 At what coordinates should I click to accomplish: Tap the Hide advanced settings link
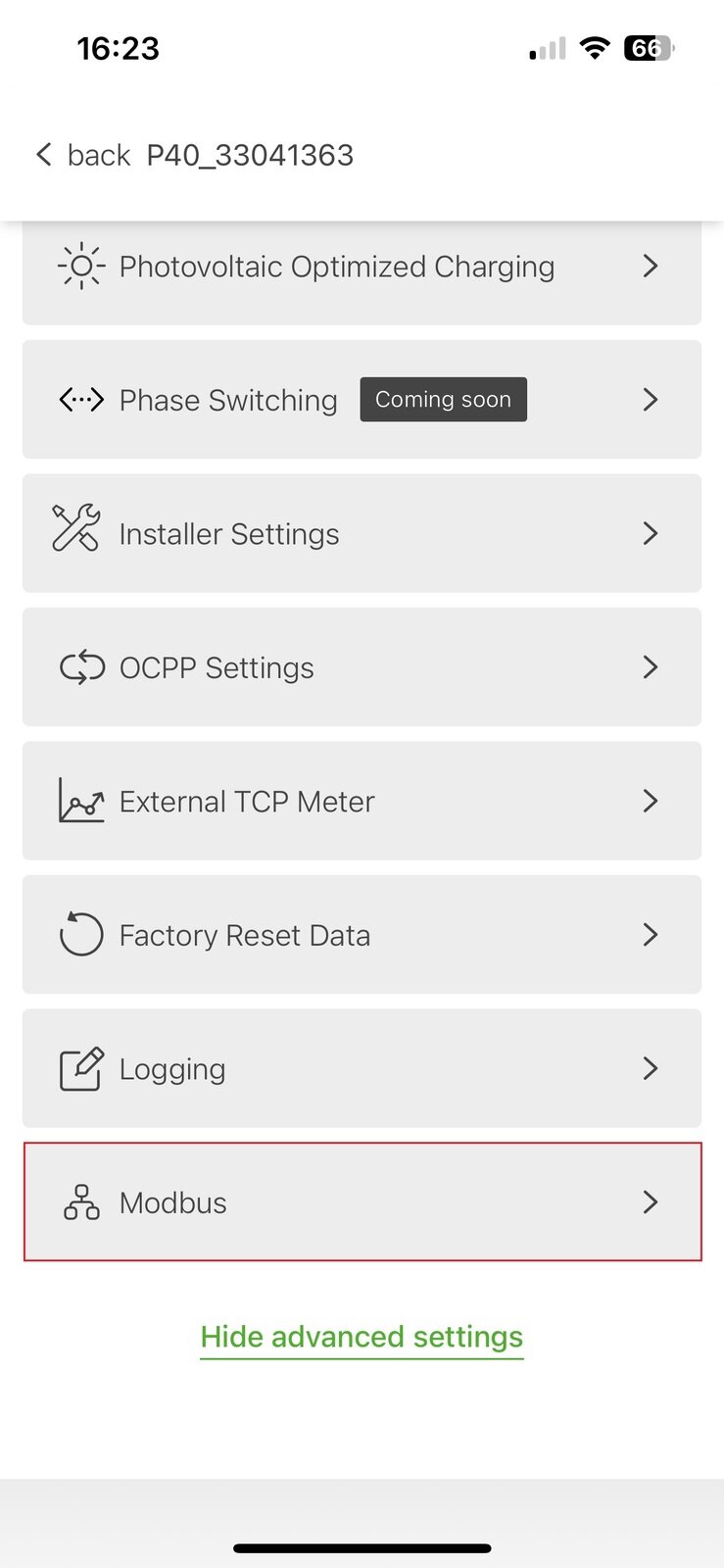pyautogui.click(x=361, y=1336)
